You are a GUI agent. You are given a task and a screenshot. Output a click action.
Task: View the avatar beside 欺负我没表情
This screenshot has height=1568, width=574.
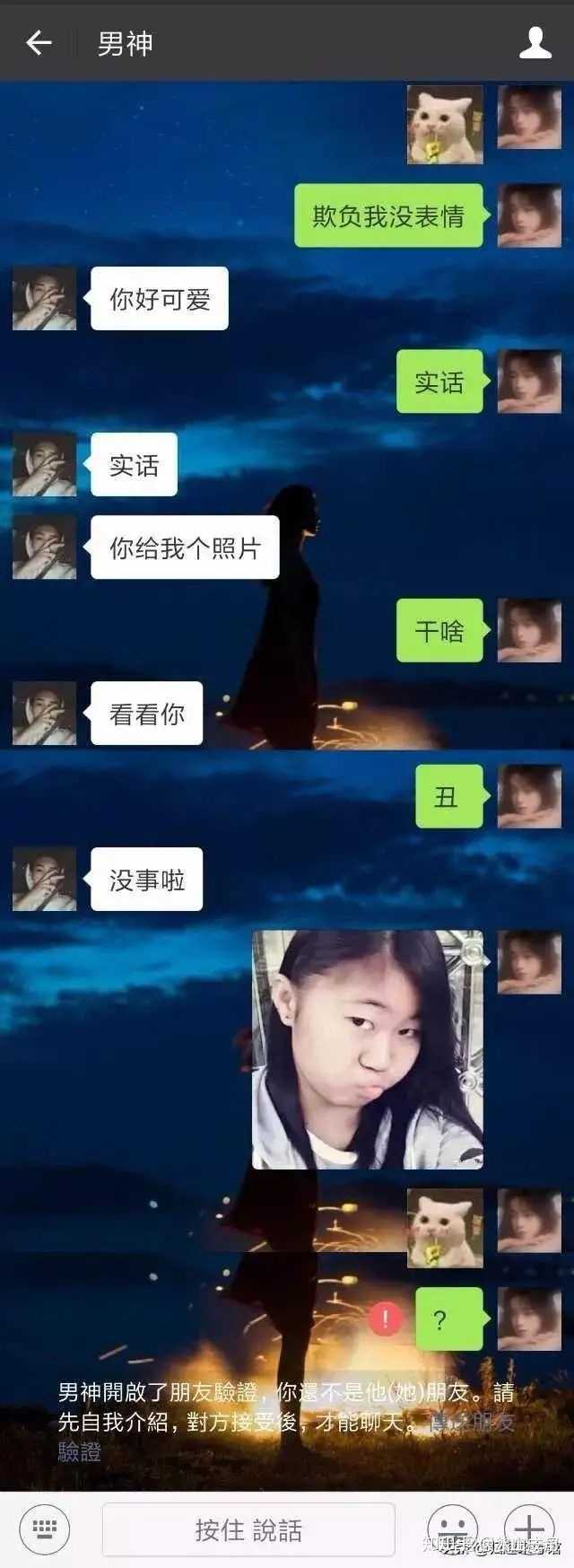[x=529, y=215]
